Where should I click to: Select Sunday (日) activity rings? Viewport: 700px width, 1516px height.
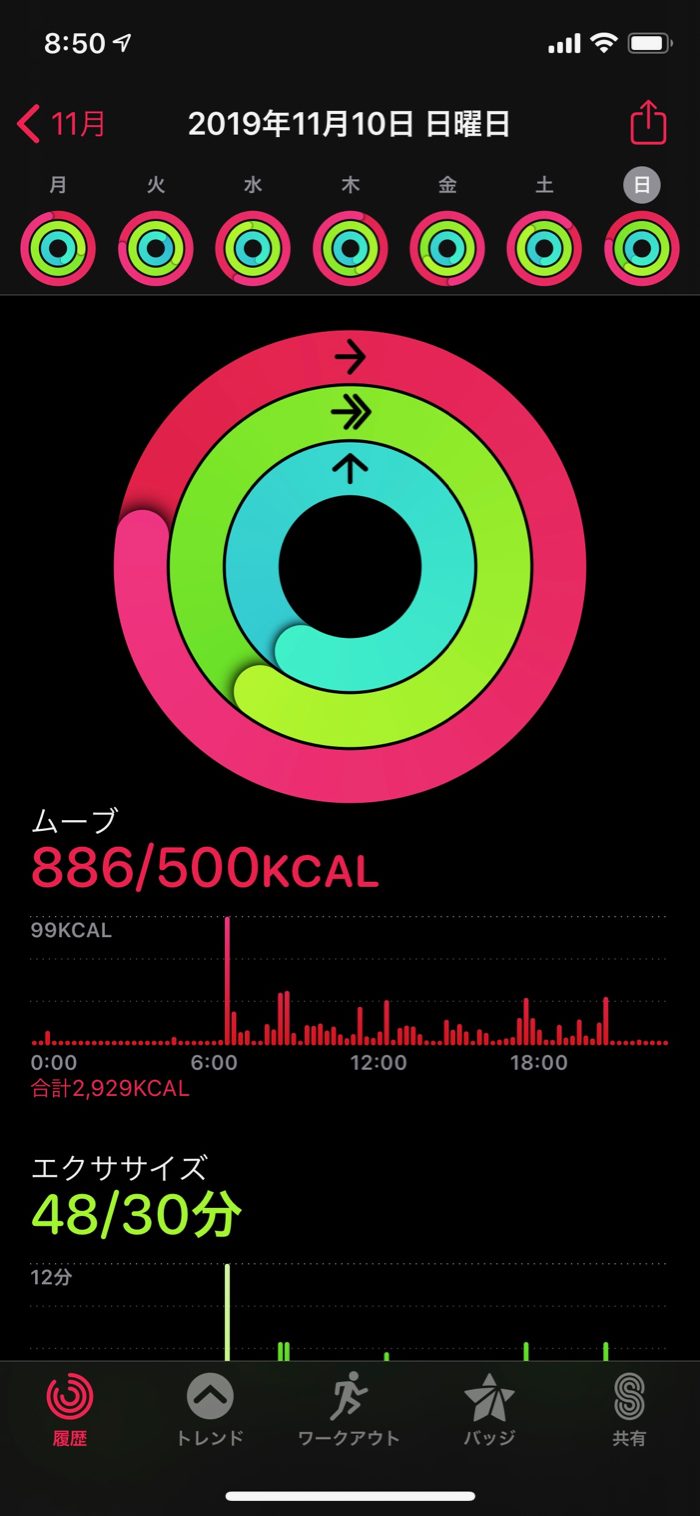641,247
